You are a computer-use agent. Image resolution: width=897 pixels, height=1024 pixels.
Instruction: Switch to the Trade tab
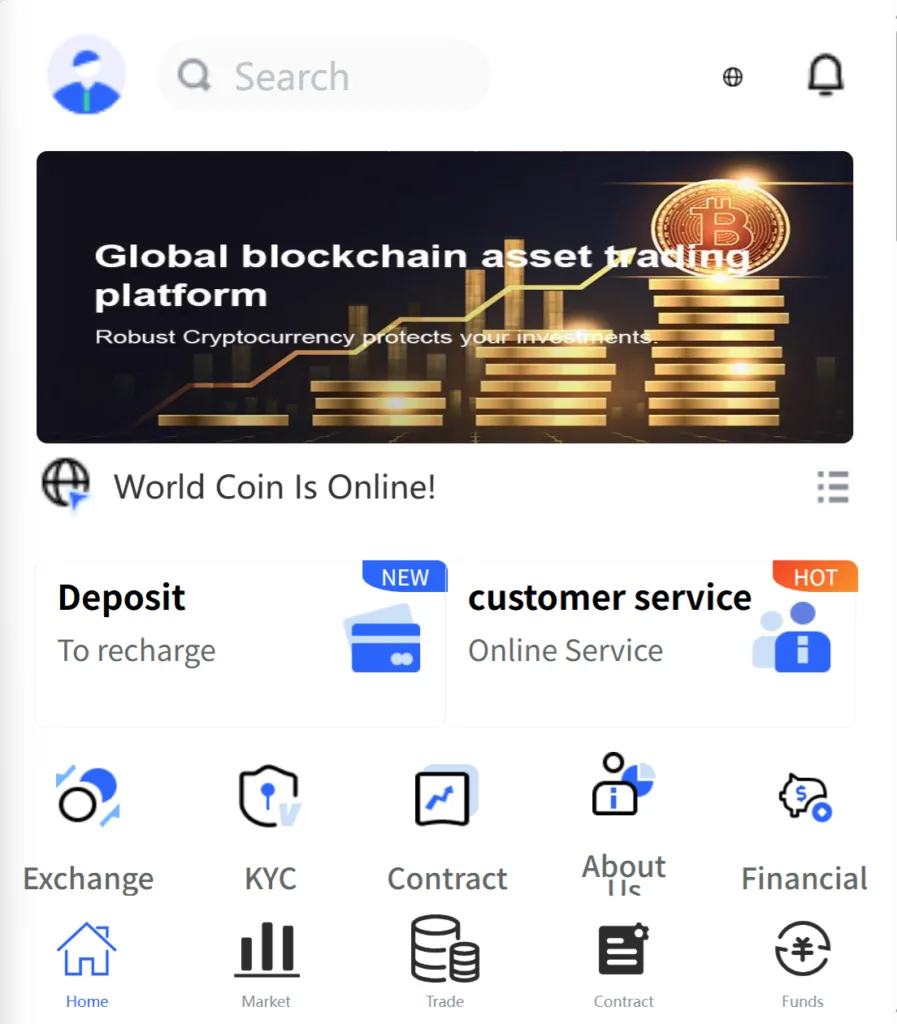(x=445, y=963)
